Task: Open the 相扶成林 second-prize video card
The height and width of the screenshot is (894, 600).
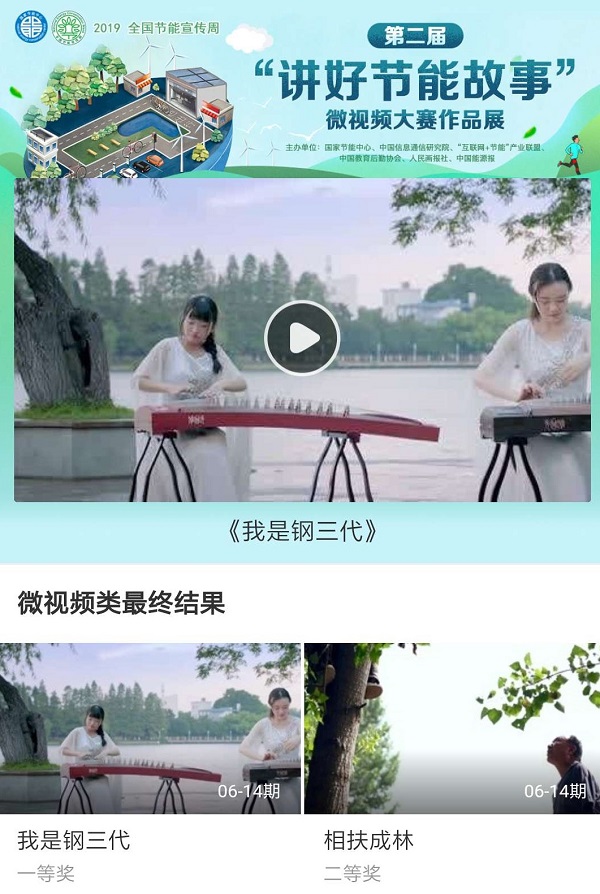Action: click(x=452, y=730)
